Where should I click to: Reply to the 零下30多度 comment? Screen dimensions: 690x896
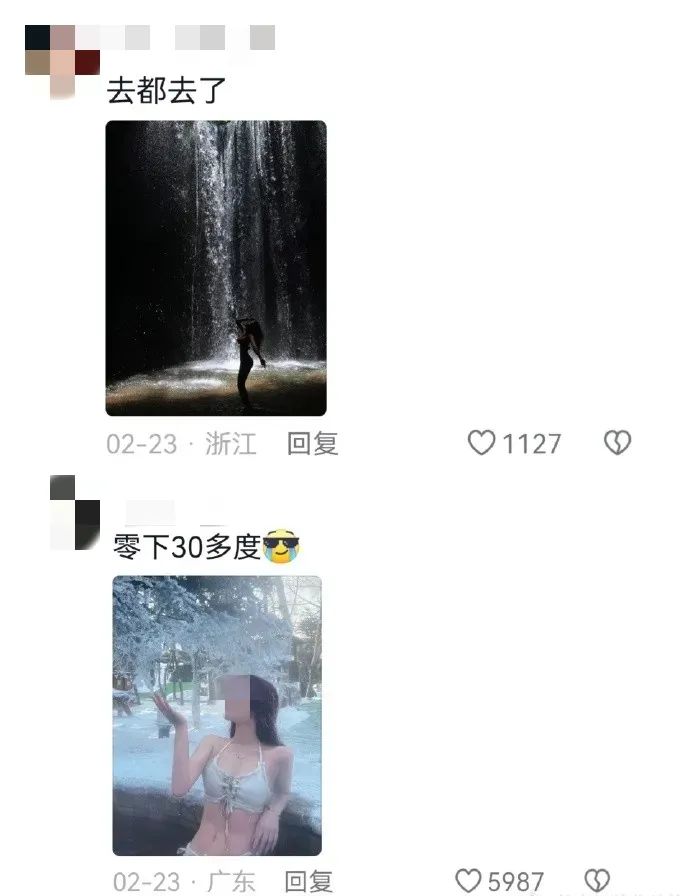[x=309, y=881]
